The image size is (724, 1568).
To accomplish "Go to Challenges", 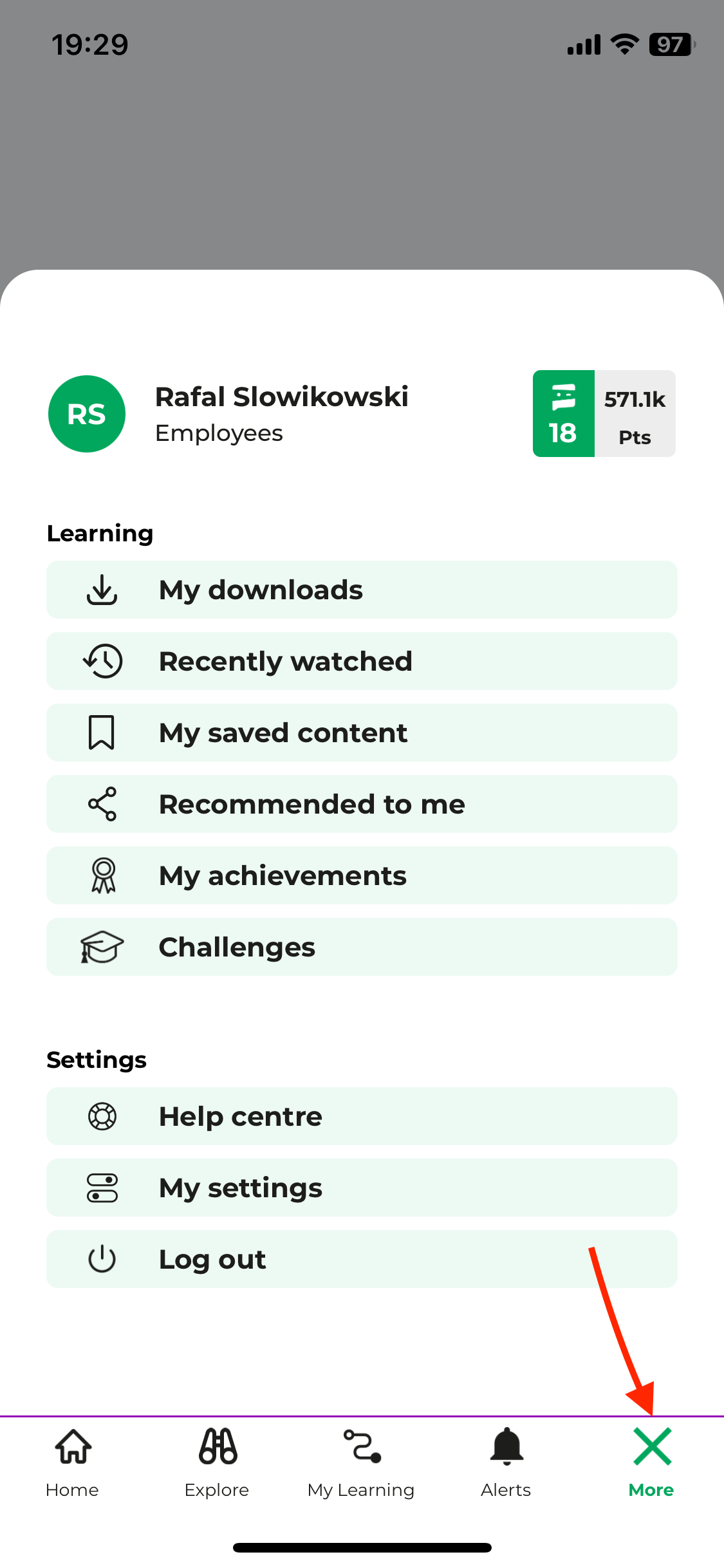I will (x=361, y=947).
